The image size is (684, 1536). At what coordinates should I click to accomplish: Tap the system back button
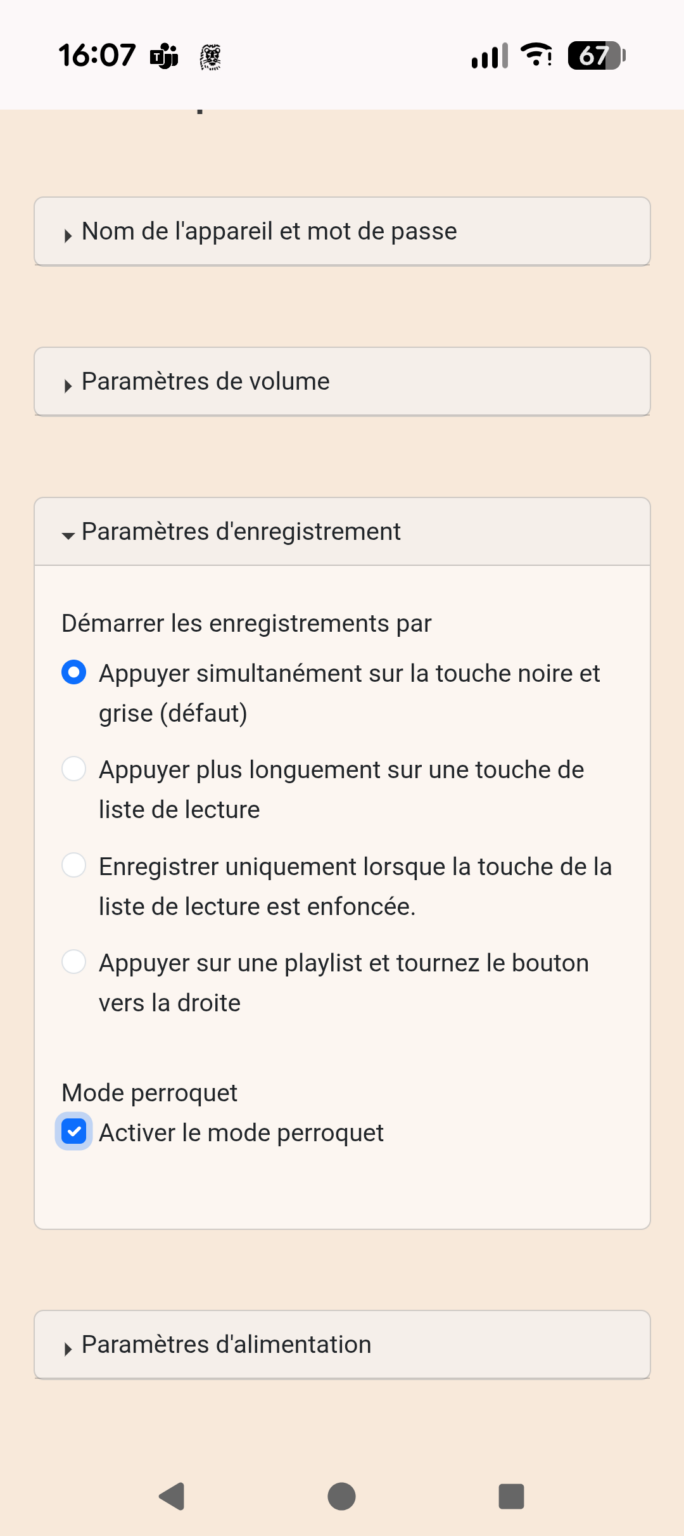click(171, 1496)
